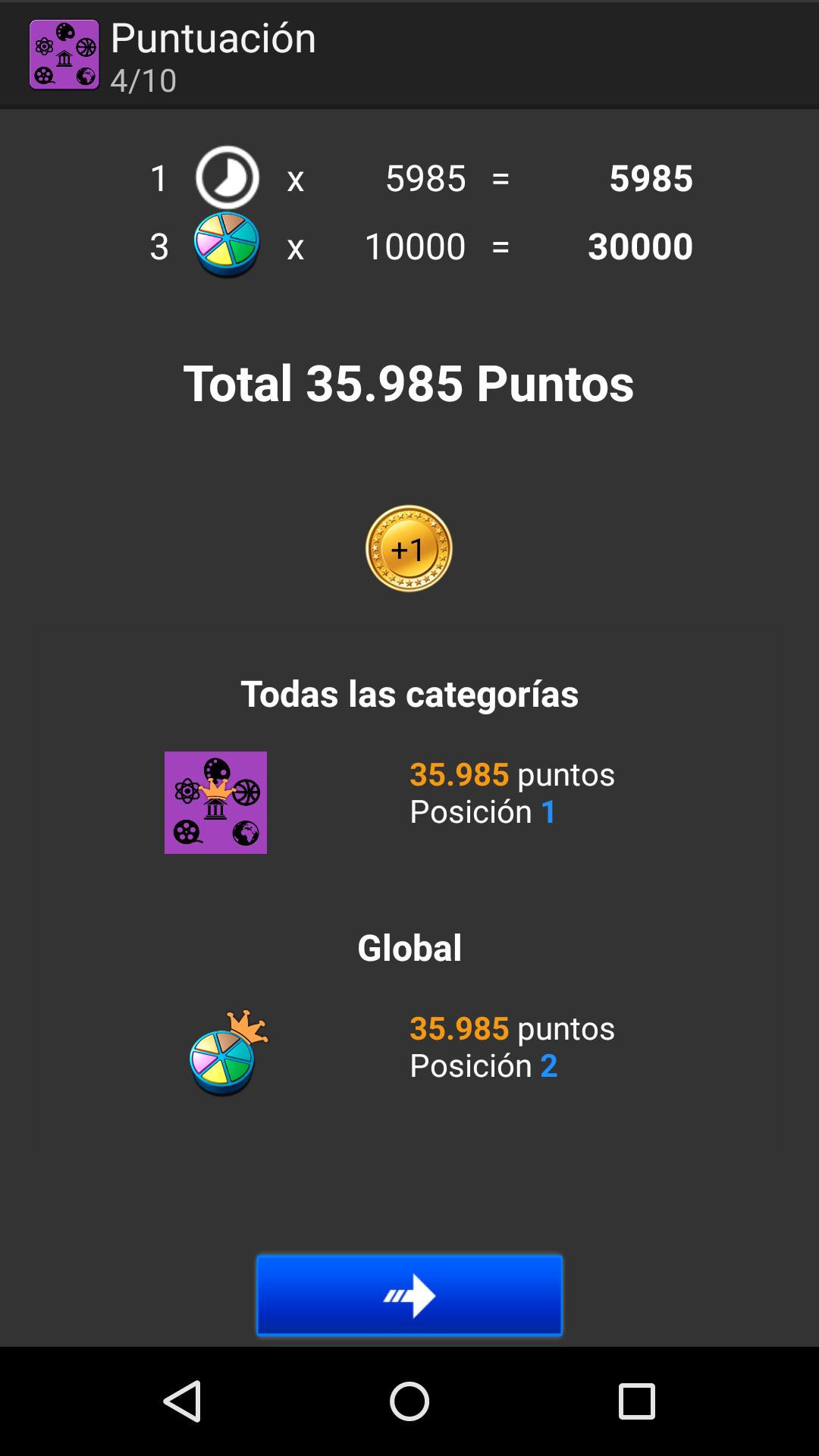Tap the app icon next to Puntuación
The width and height of the screenshot is (819, 1456).
[64, 55]
